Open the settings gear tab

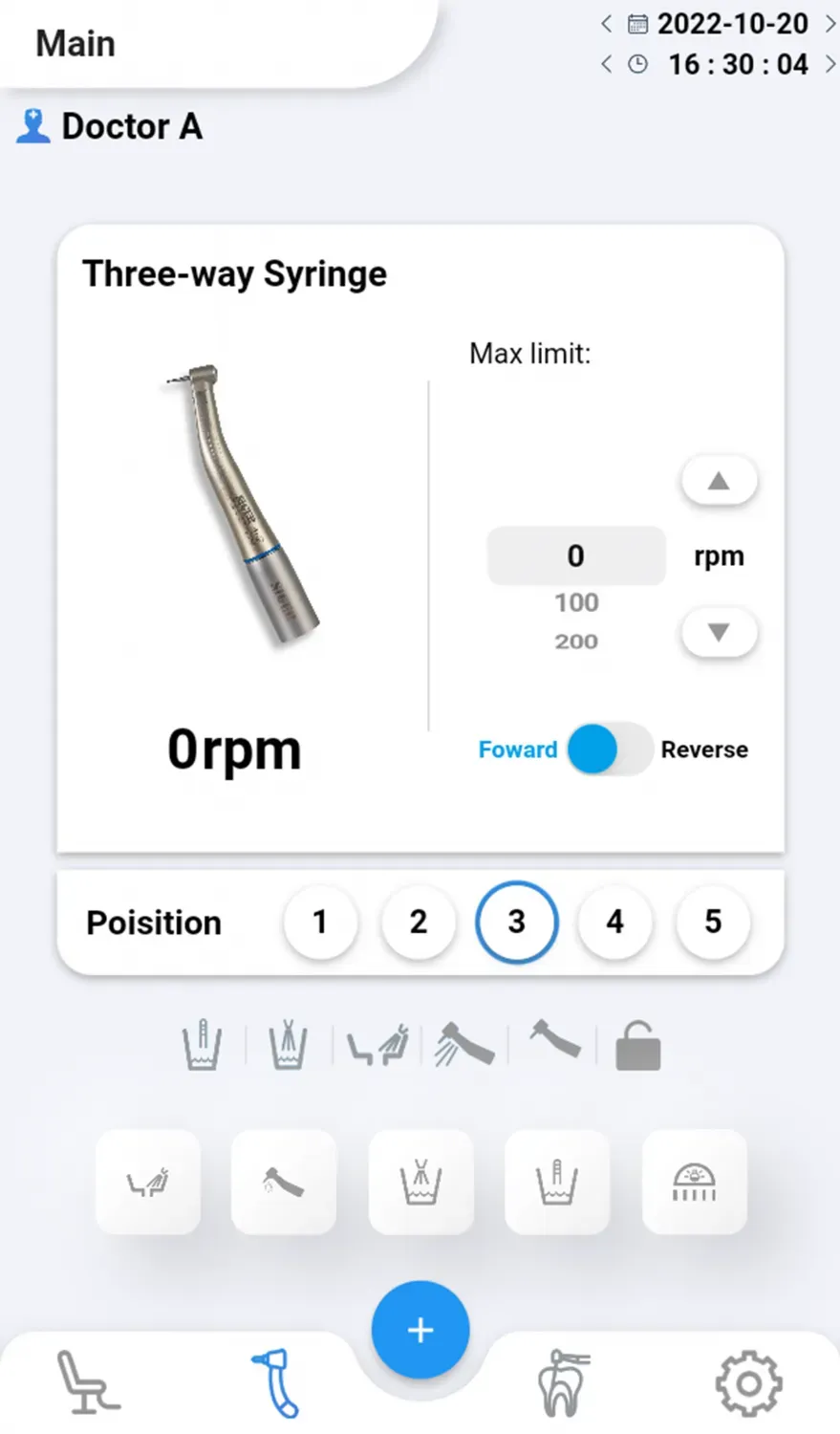(x=748, y=1382)
